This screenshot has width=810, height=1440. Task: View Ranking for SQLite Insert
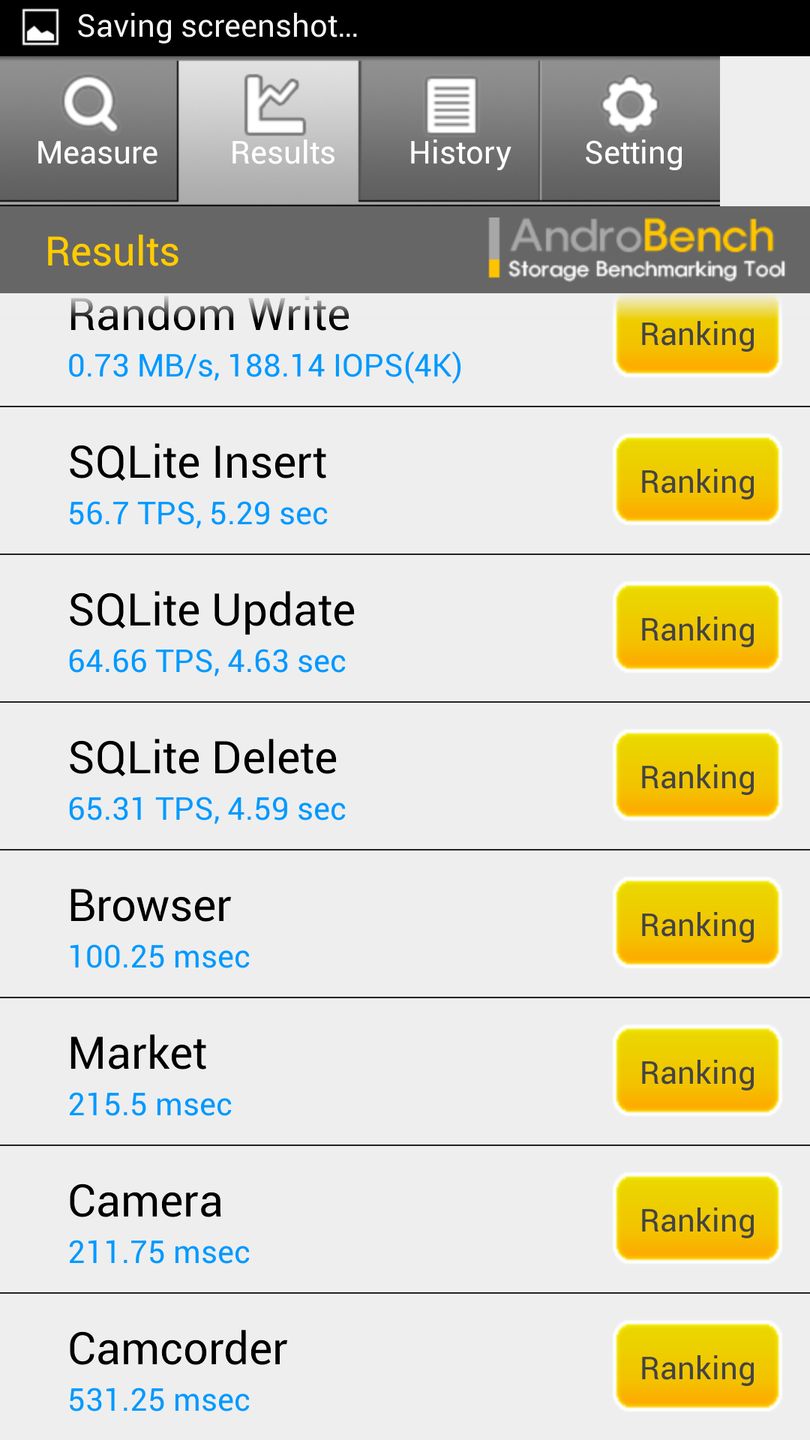pos(697,481)
